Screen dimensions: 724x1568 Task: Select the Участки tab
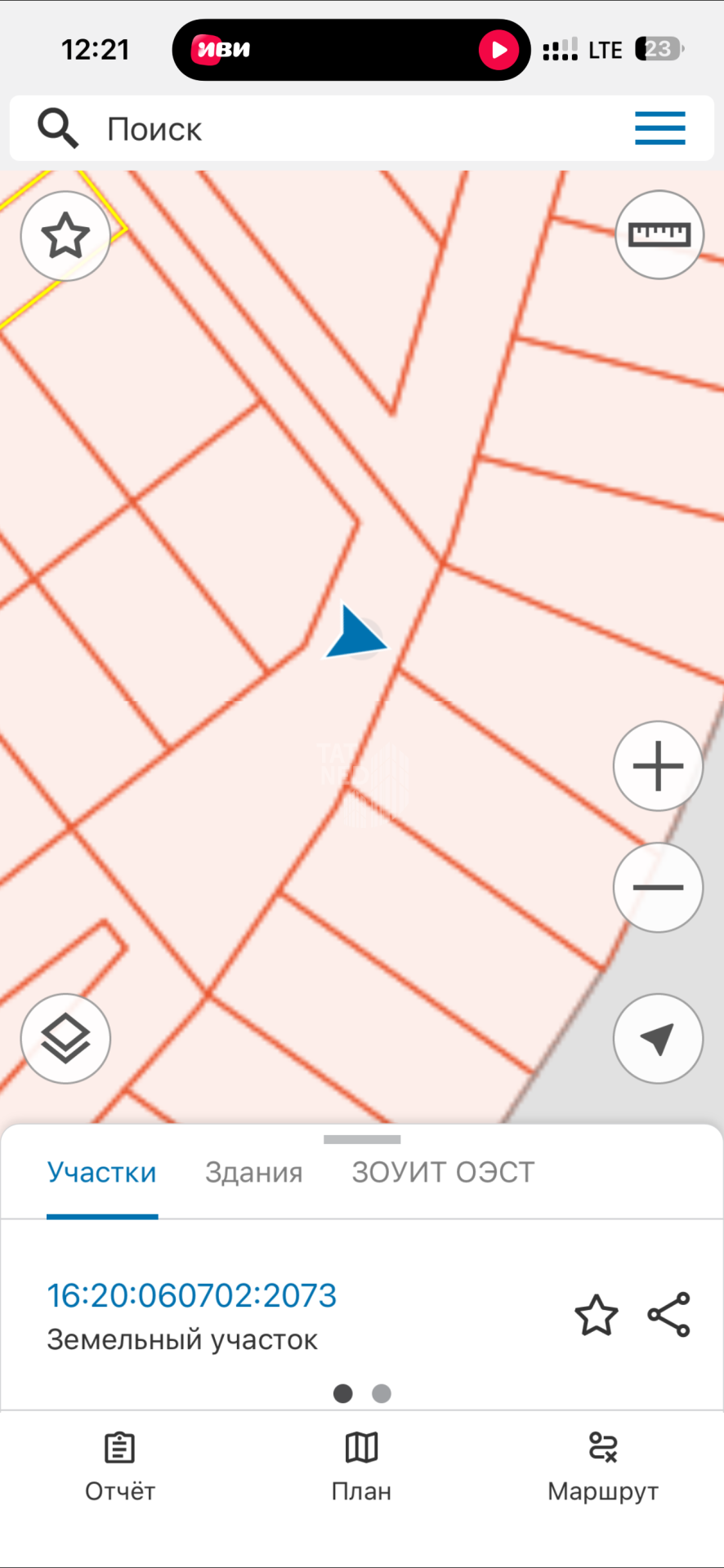click(x=102, y=1173)
